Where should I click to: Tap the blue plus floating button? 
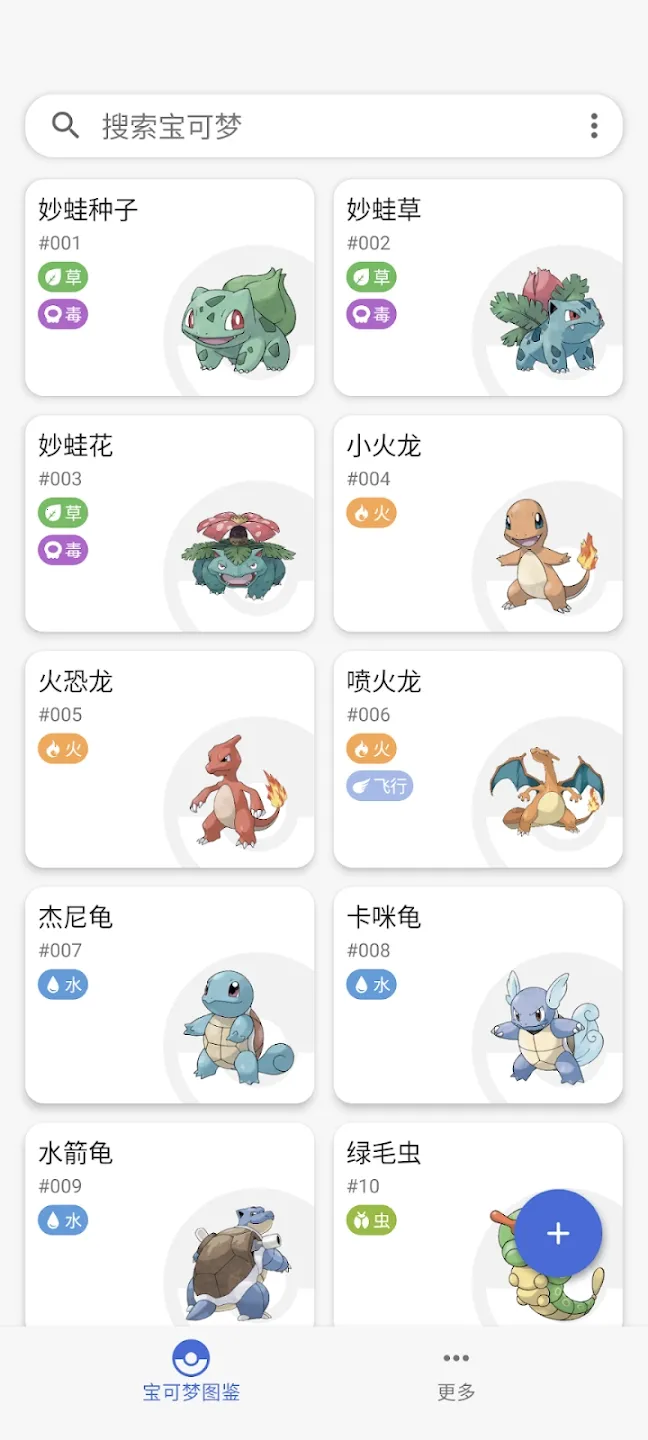click(558, 1233)
